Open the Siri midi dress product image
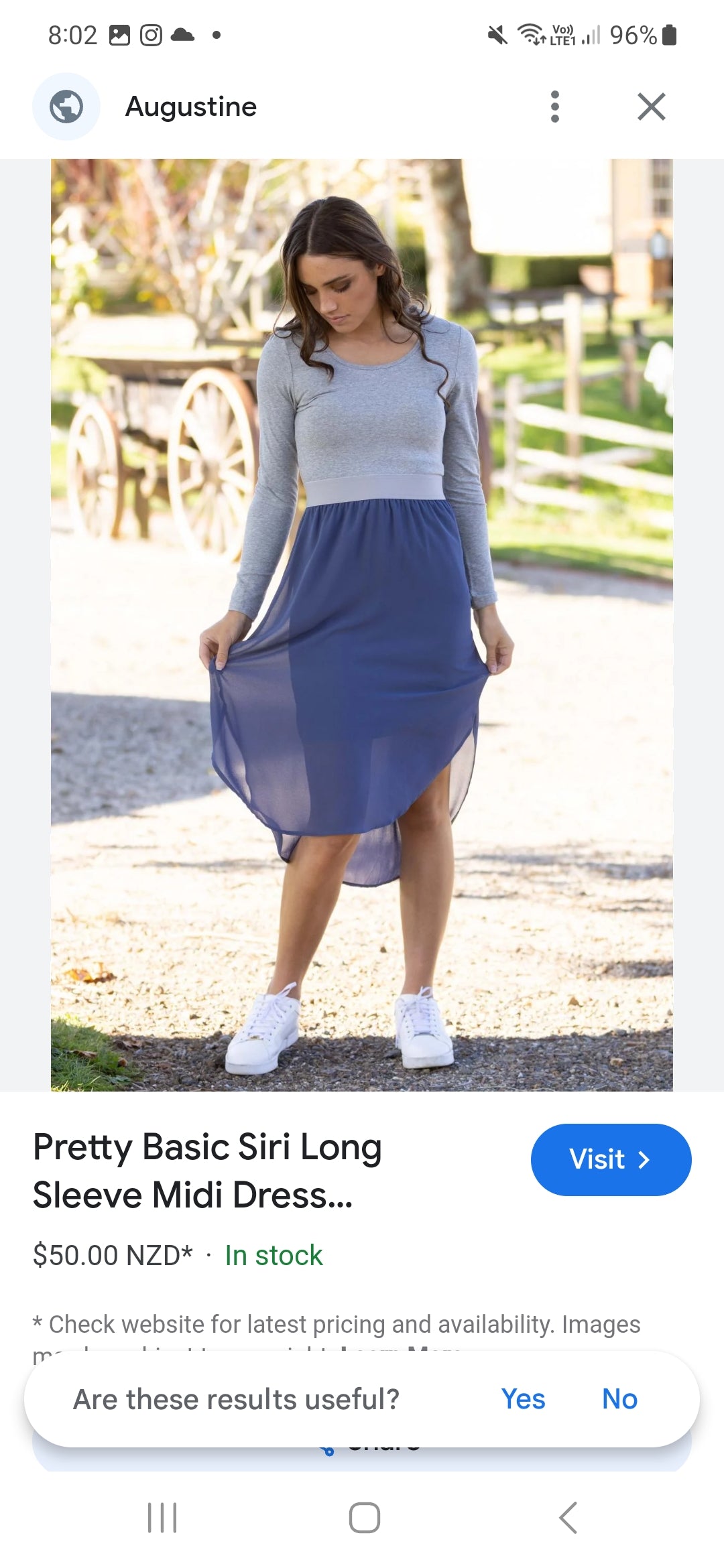This screenshot has width=724, height=1568. pyautogui.click(x=362, y=625)
